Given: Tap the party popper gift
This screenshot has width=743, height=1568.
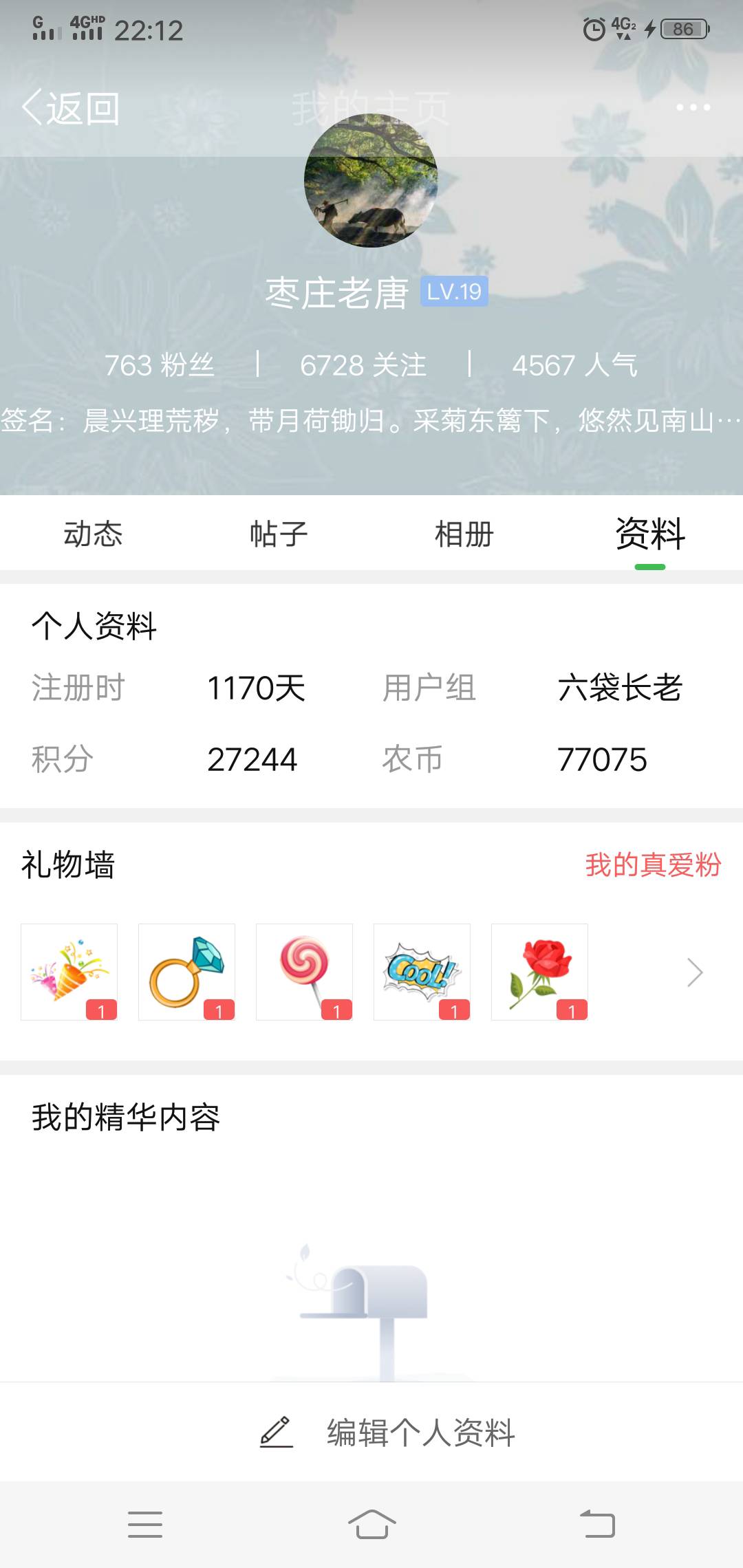Looking at the screenshot, I should click(x=69, y=972).
